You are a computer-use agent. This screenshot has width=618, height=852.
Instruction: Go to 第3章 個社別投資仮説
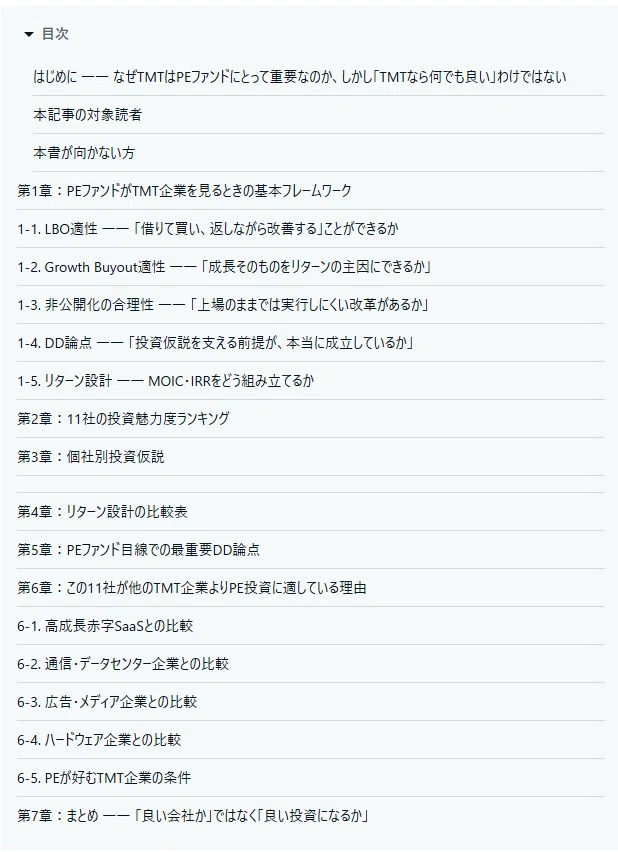(x=91, y=457)
